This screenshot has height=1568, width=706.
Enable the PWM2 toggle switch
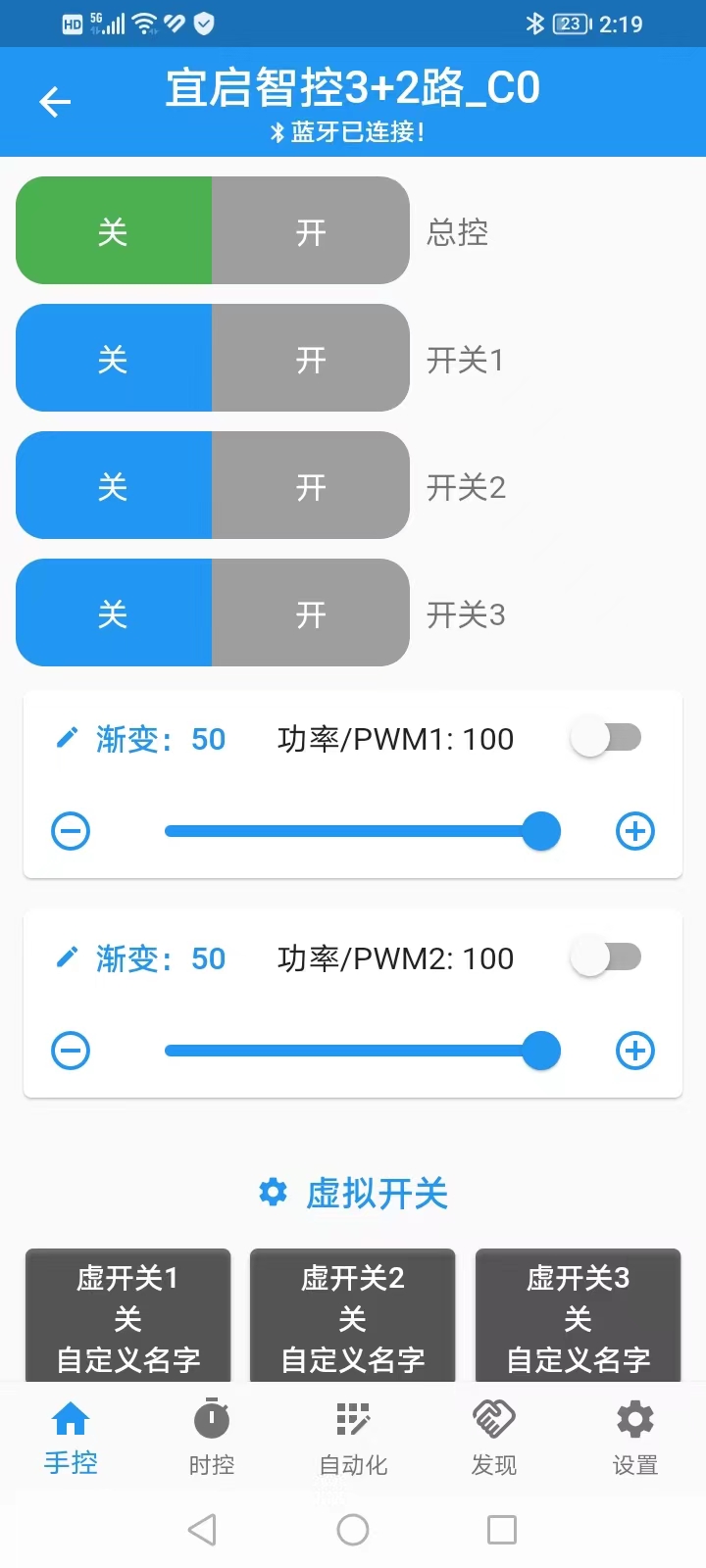(606, 956)
